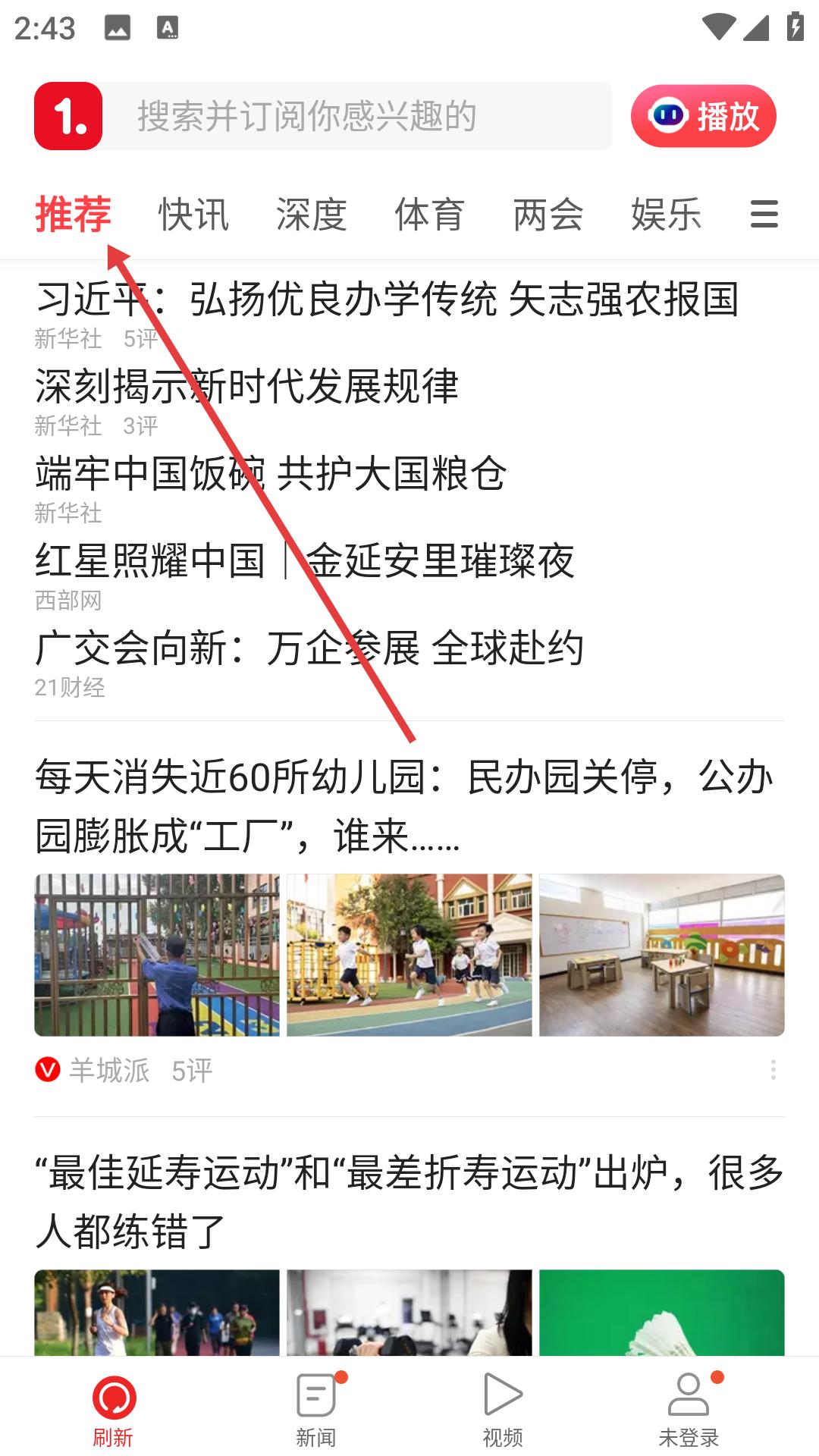Open headline 广交会向新：万企参展 全球赴约
The width and height of the screenshot is (819, 1456).
tap(309, 648)
